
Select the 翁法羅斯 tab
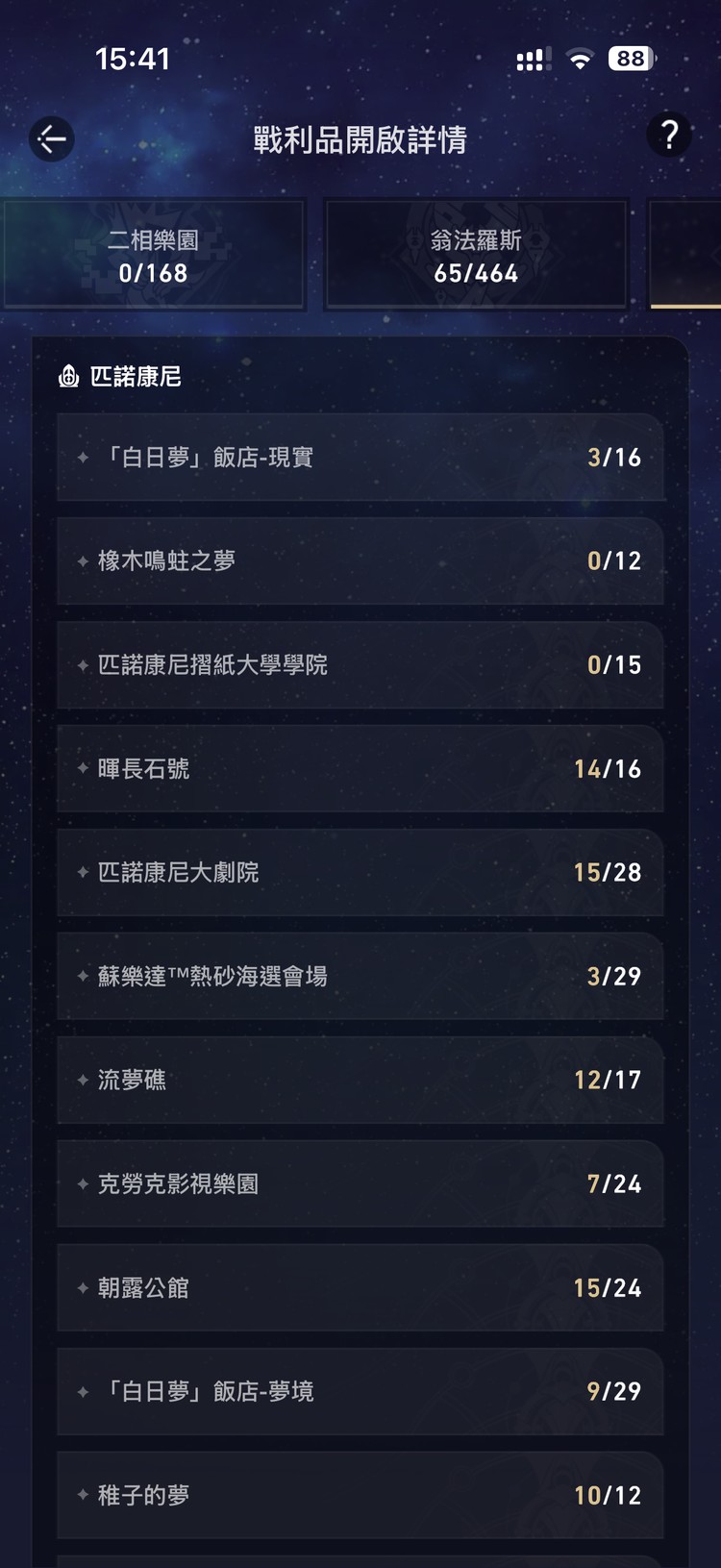pos(477,254)
